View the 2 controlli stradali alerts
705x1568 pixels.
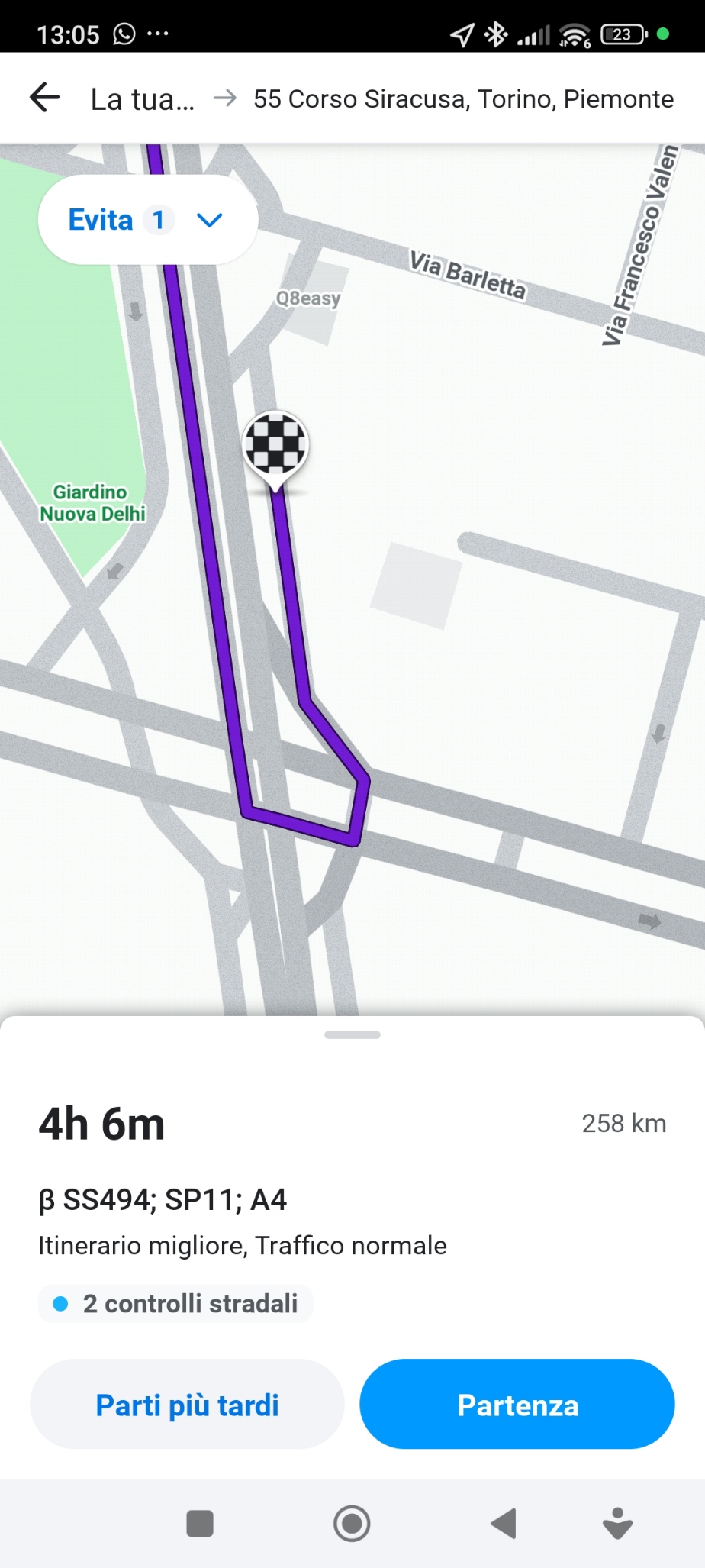175,1303
